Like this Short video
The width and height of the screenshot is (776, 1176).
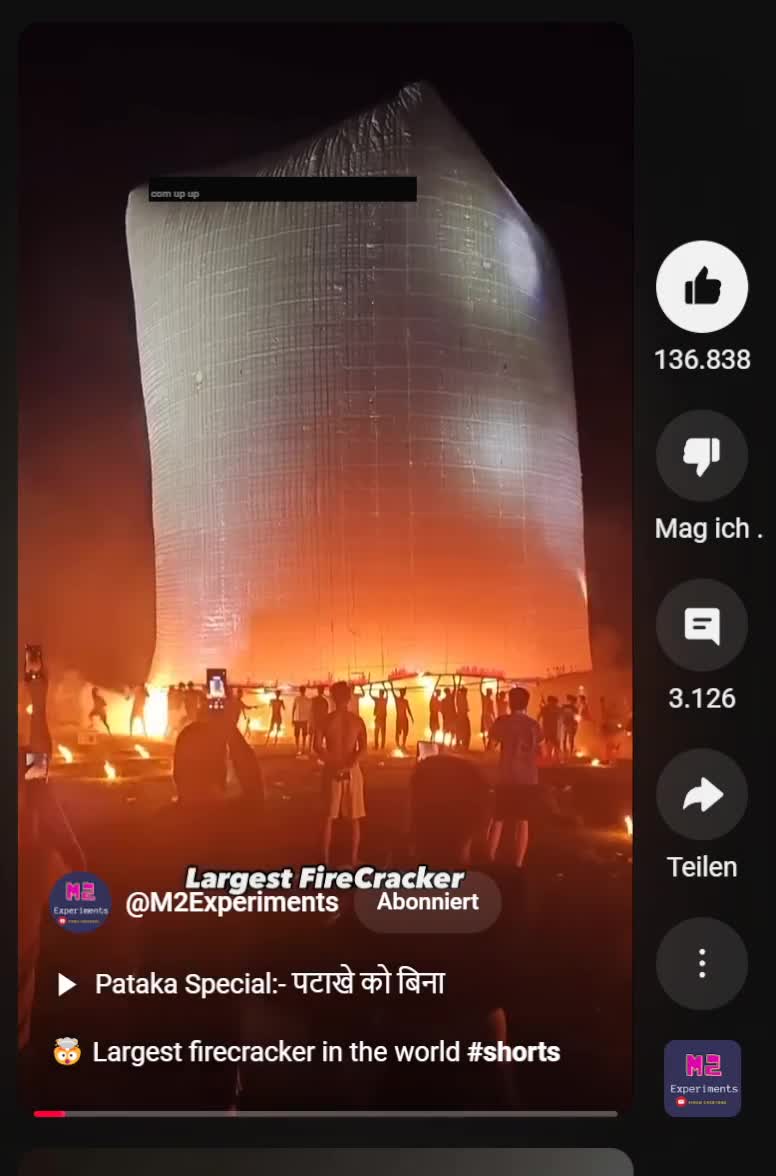click(x=702, y=287)
